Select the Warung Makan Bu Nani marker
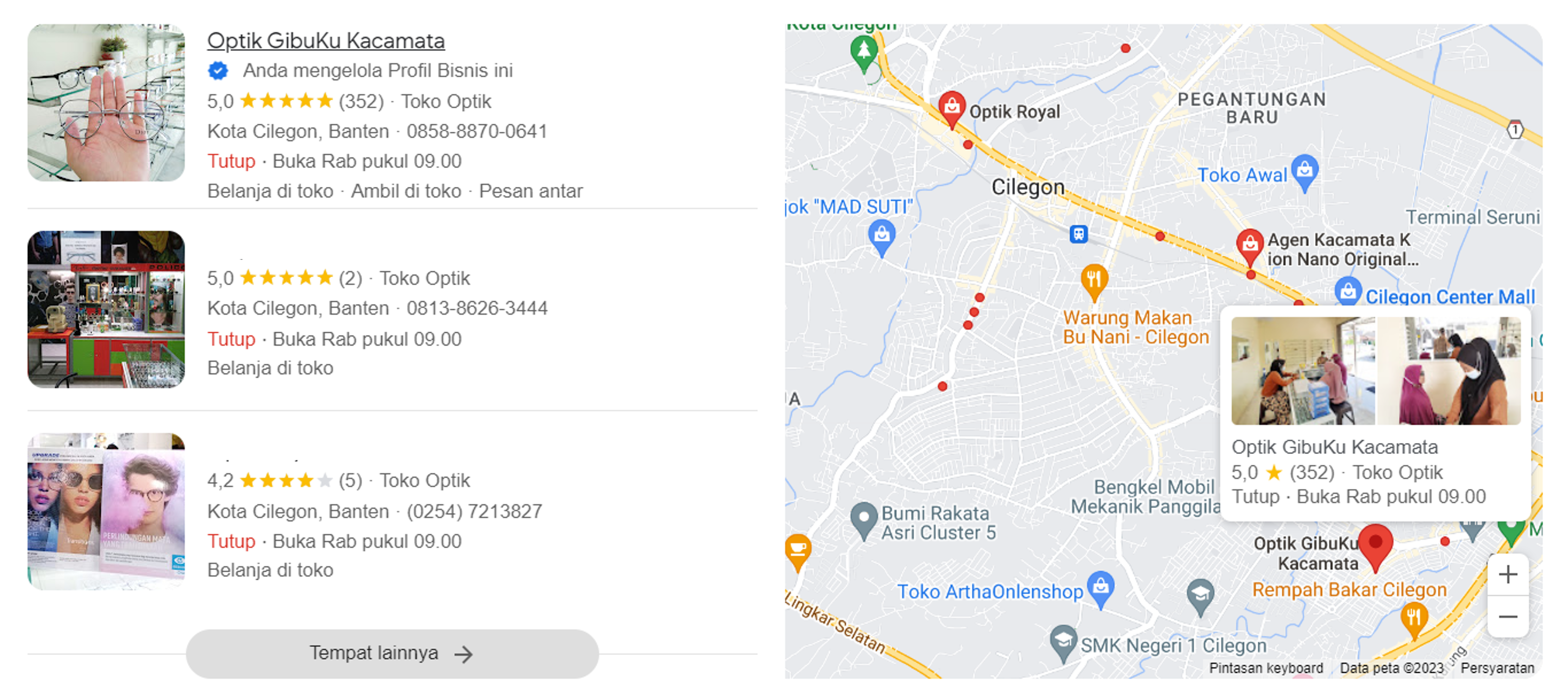The width and height of the screenshot is (1568, 696). [1093, 281]
